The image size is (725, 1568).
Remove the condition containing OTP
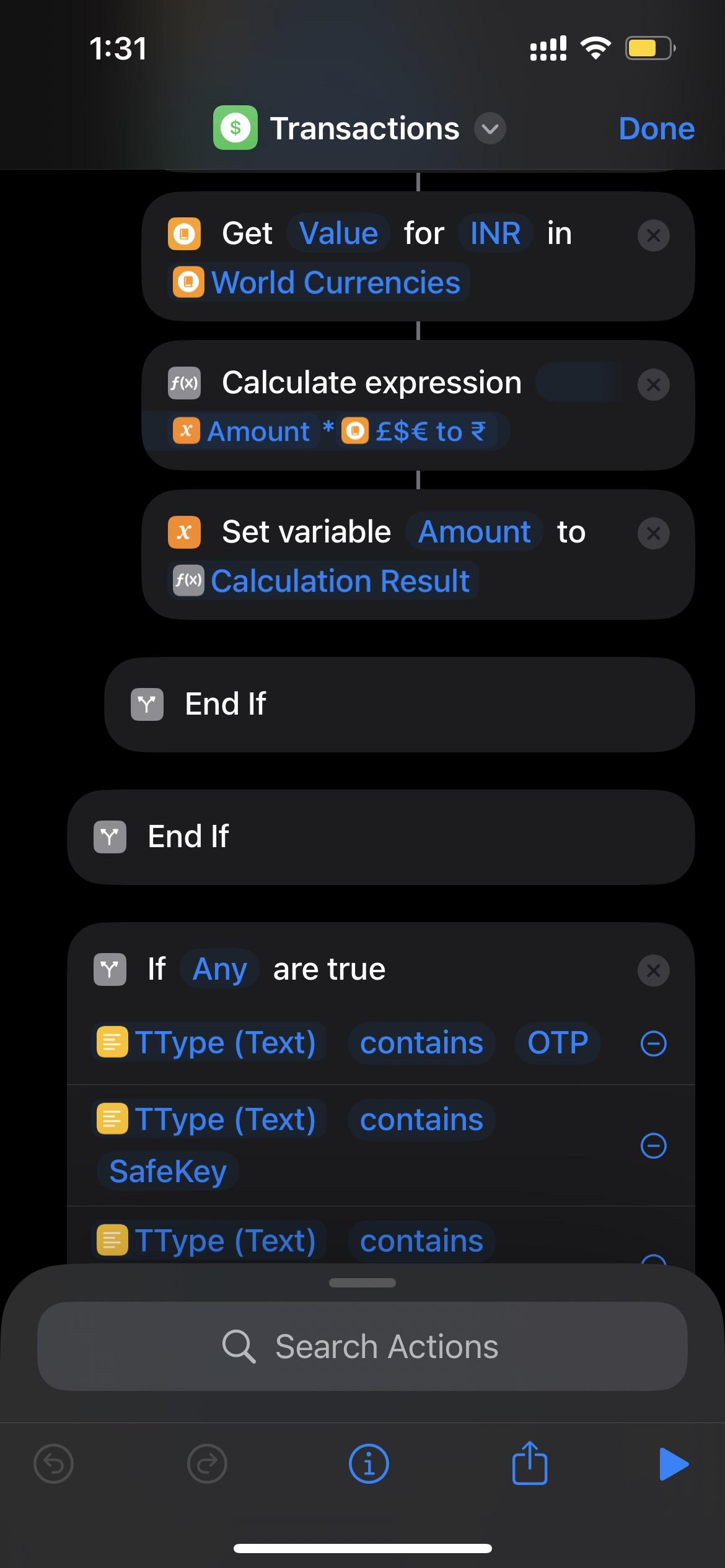[x=653, y=1043]
